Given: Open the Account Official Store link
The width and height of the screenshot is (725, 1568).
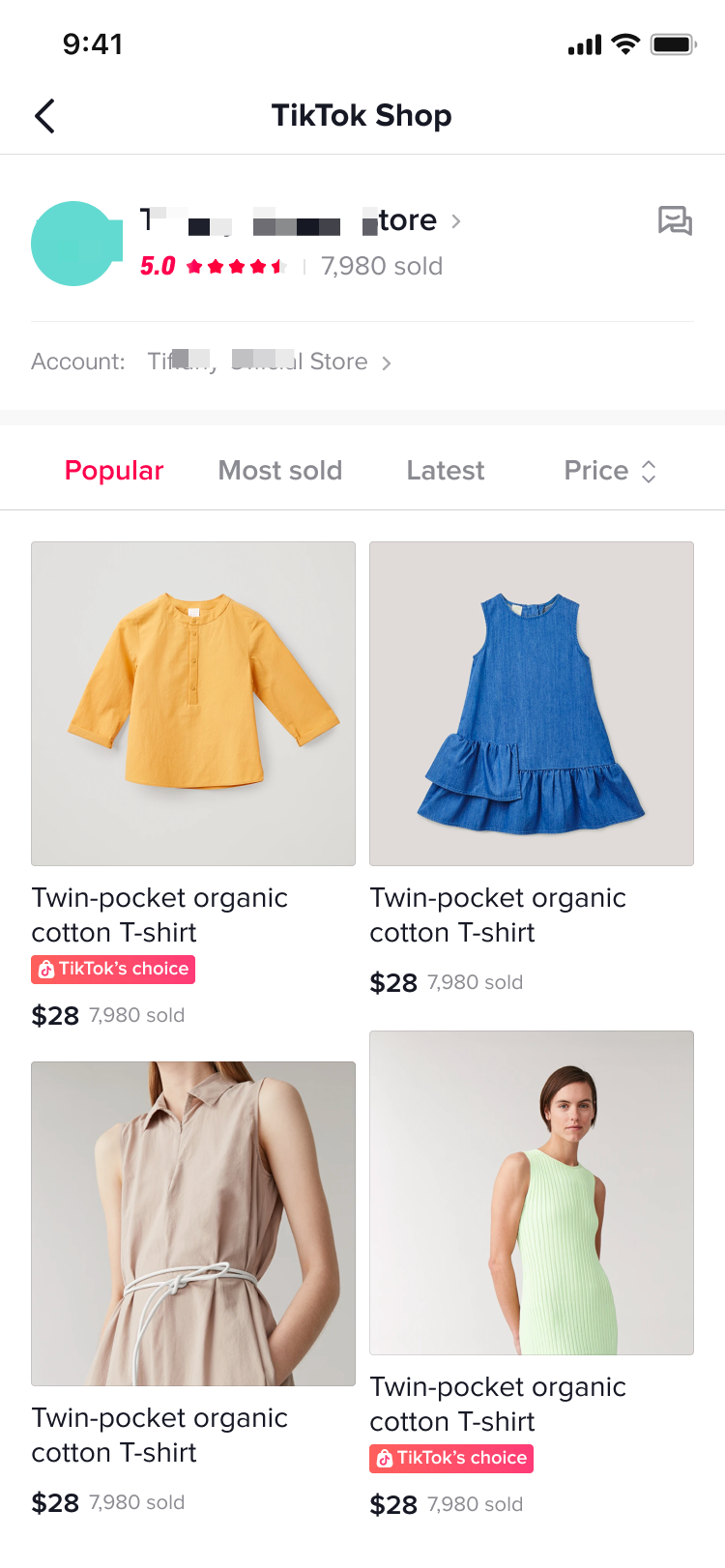Looking at the screenshot, I should pyautogui.click(x=269, y=362).
